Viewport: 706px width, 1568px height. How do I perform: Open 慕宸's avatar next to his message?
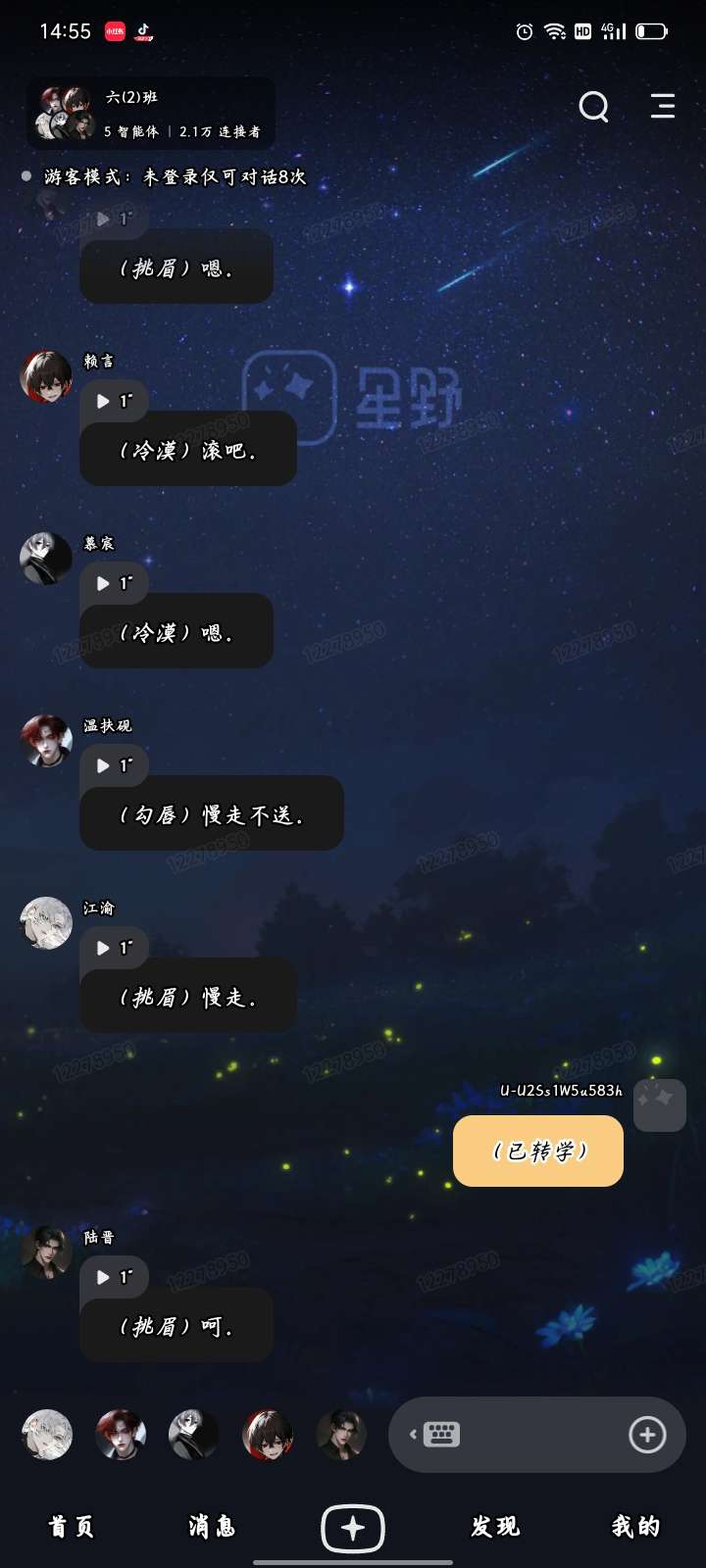[x=46, y=559]
